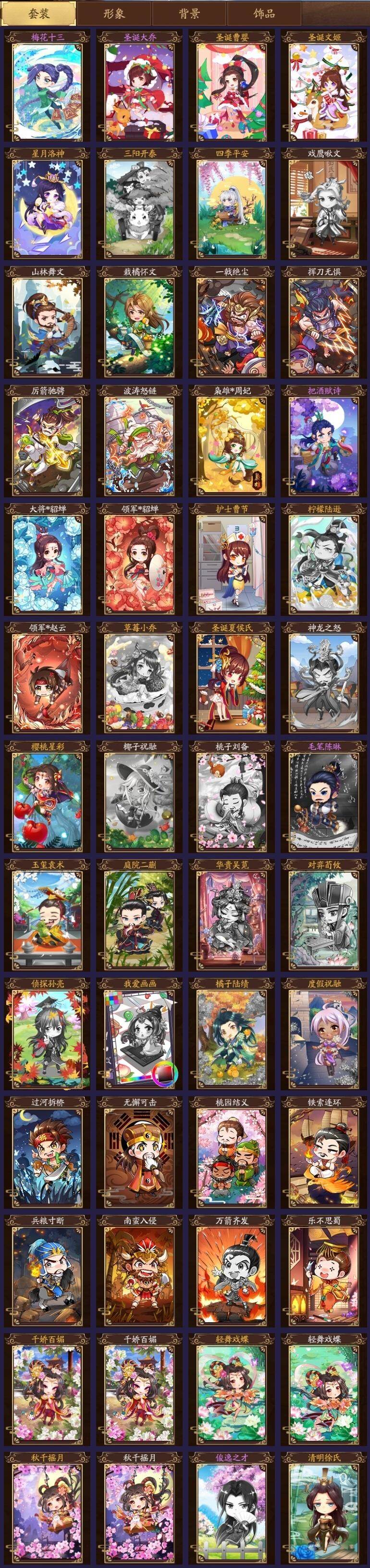Viewport: 370px width, 1568px height.
Task: Select the 套装 tab
Action: 38,13
